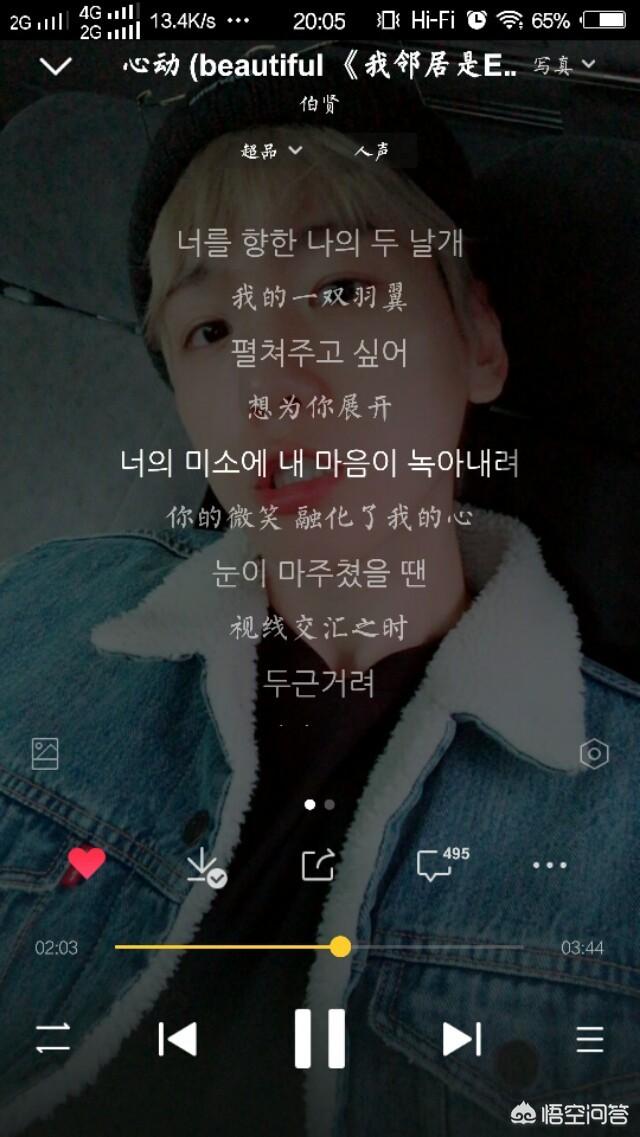
Task: Open the downloaded song icon
Action: coord(204,866)
